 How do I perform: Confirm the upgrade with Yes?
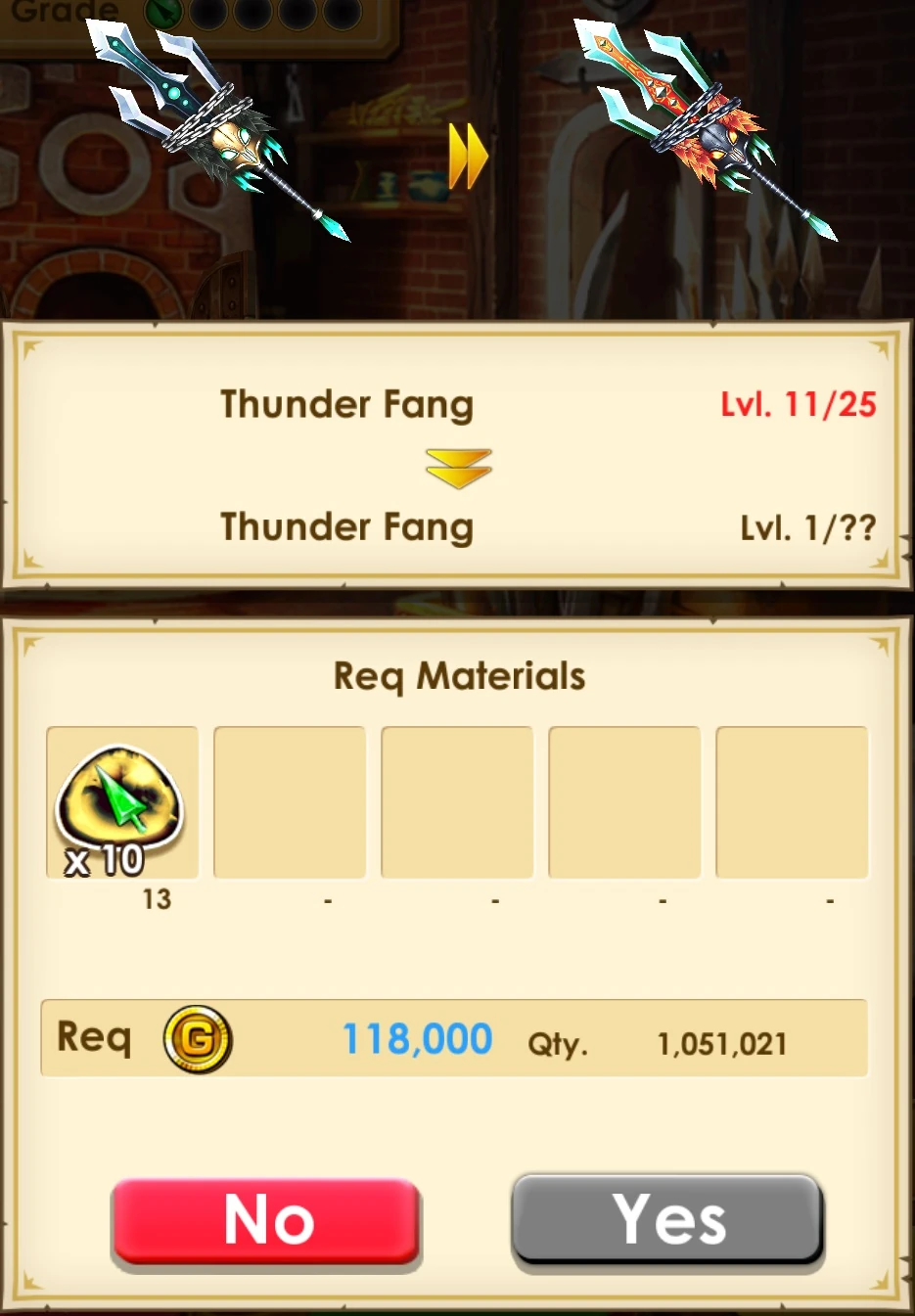click(667, 1220)
